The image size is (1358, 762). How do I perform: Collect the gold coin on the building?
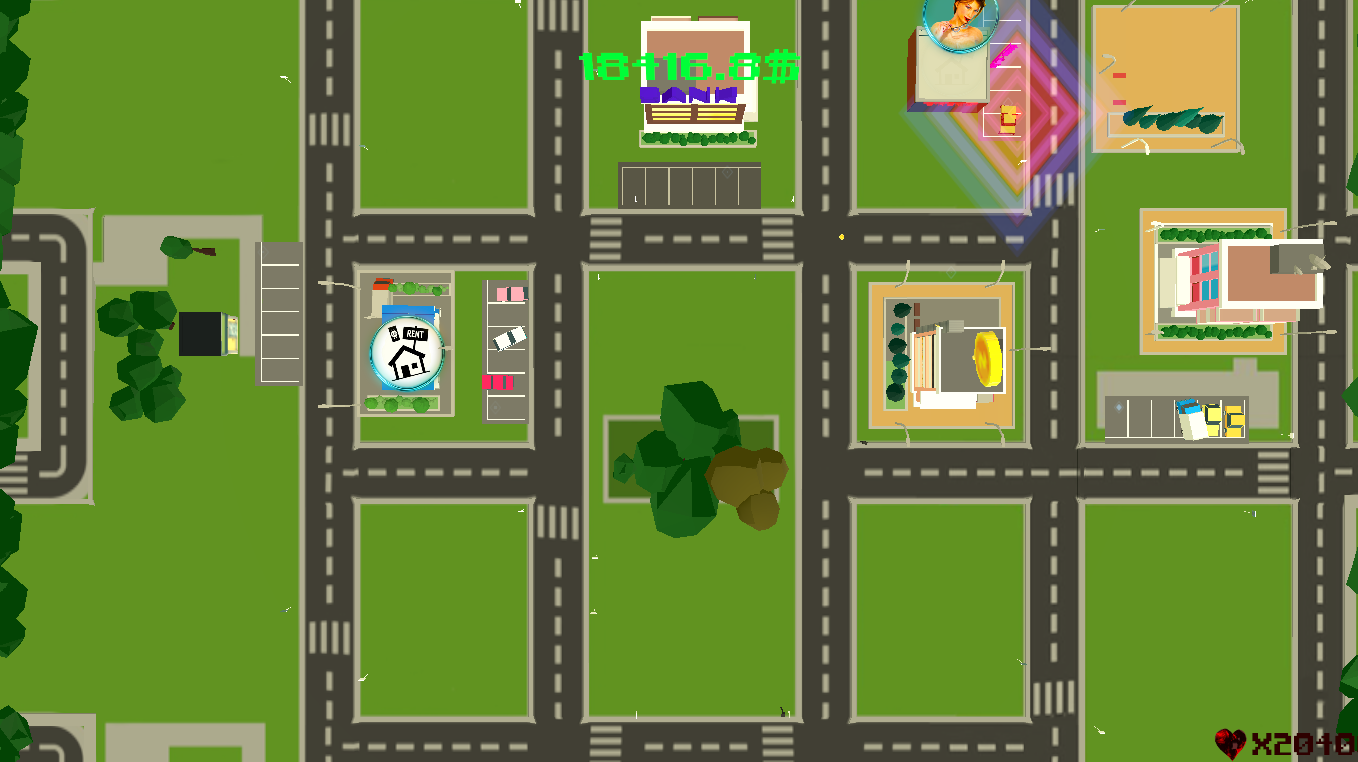[987, 356]
